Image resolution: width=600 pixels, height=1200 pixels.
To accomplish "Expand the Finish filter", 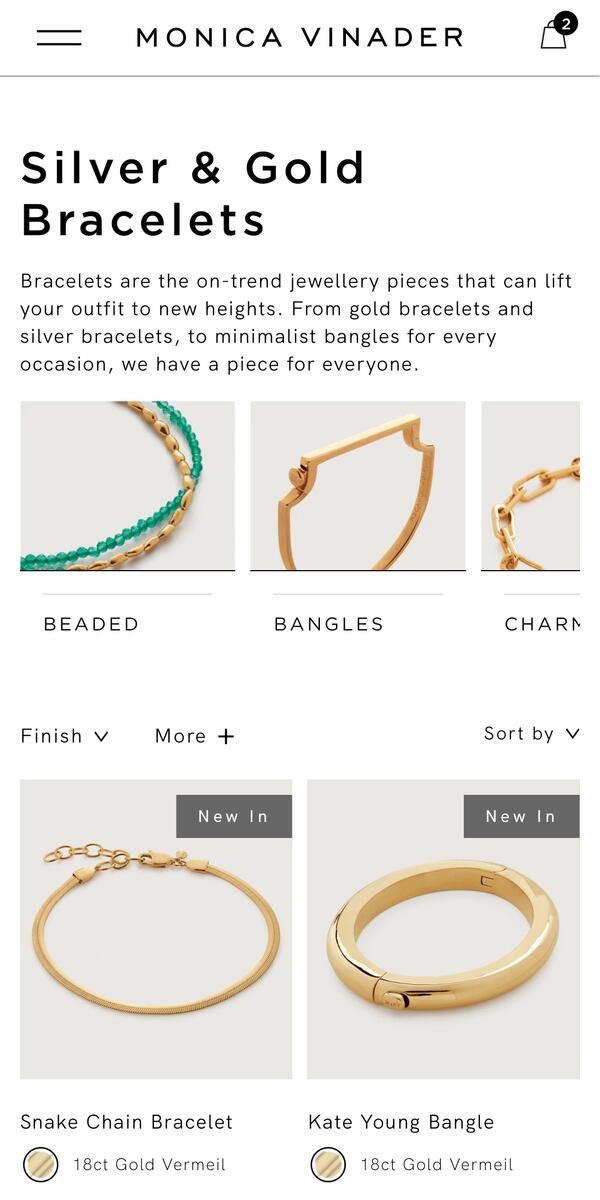I will [64, 736].
